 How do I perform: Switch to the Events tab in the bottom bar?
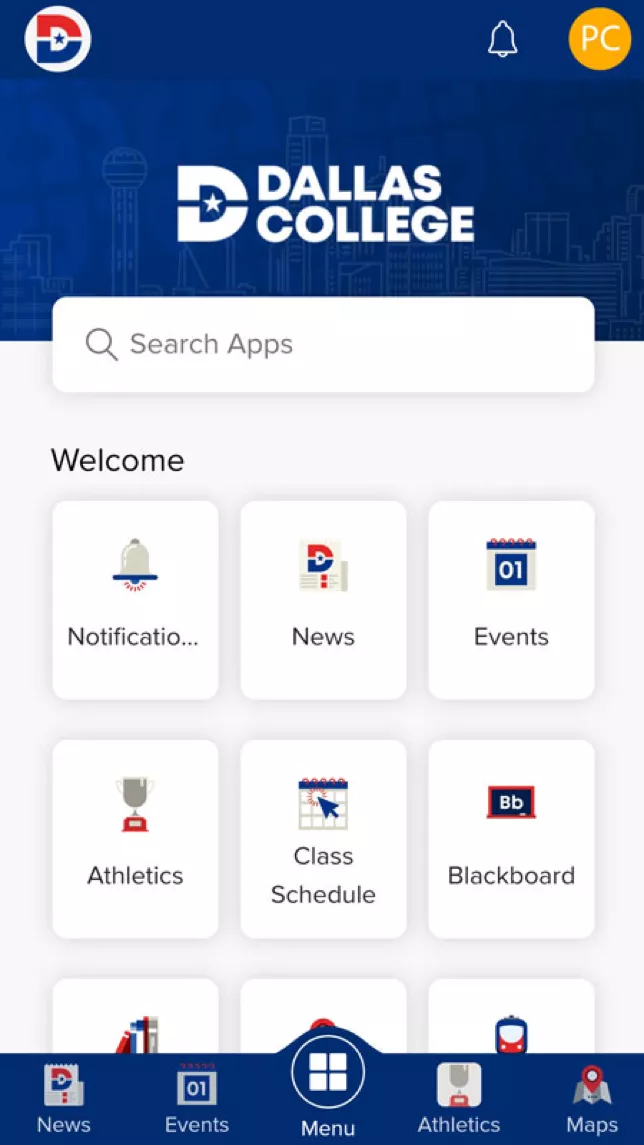click(196, 1099)
